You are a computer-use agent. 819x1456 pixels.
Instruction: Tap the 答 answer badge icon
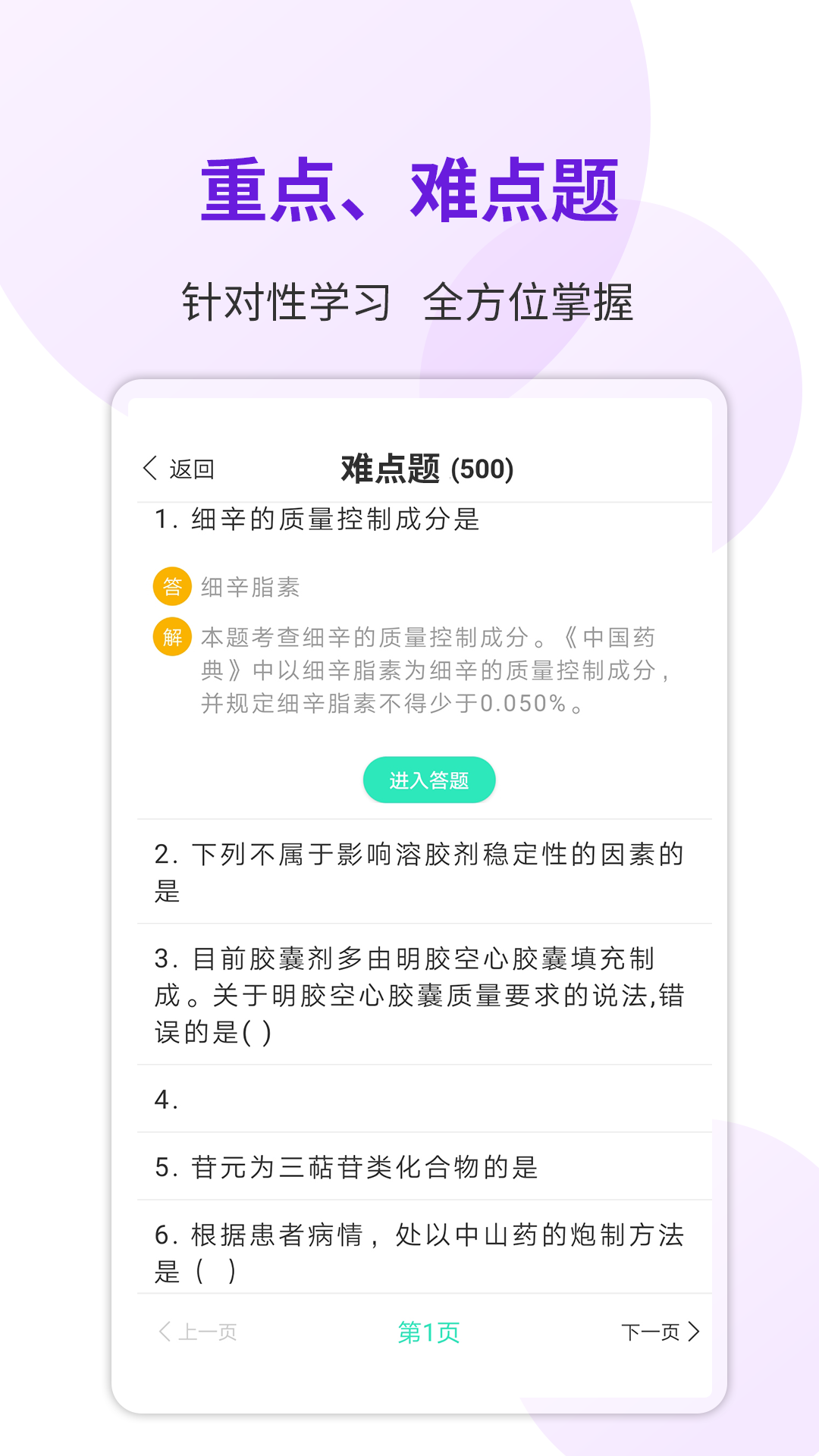[x=173, y=585]
